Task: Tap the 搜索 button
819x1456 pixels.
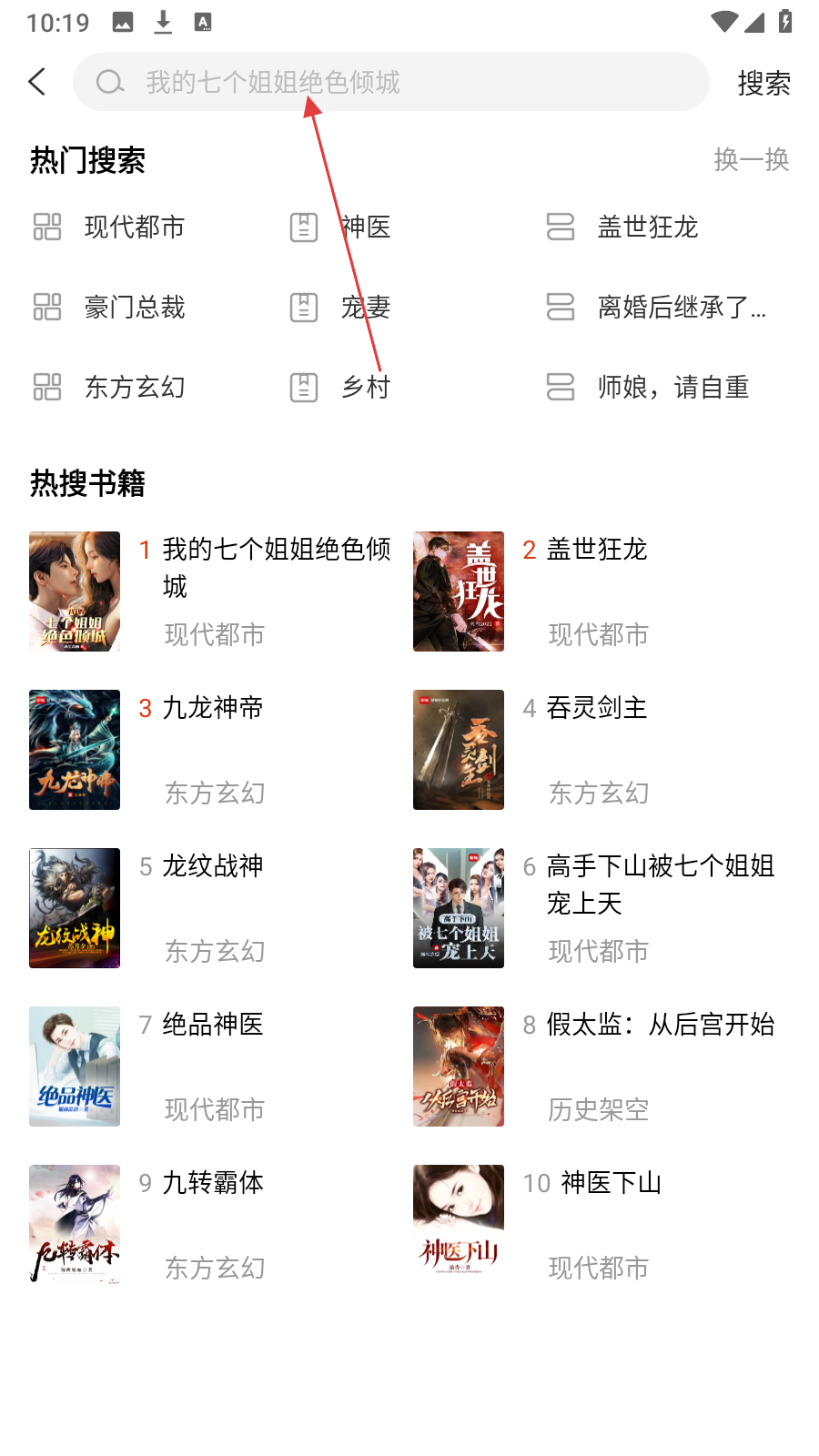Action: 763,83
